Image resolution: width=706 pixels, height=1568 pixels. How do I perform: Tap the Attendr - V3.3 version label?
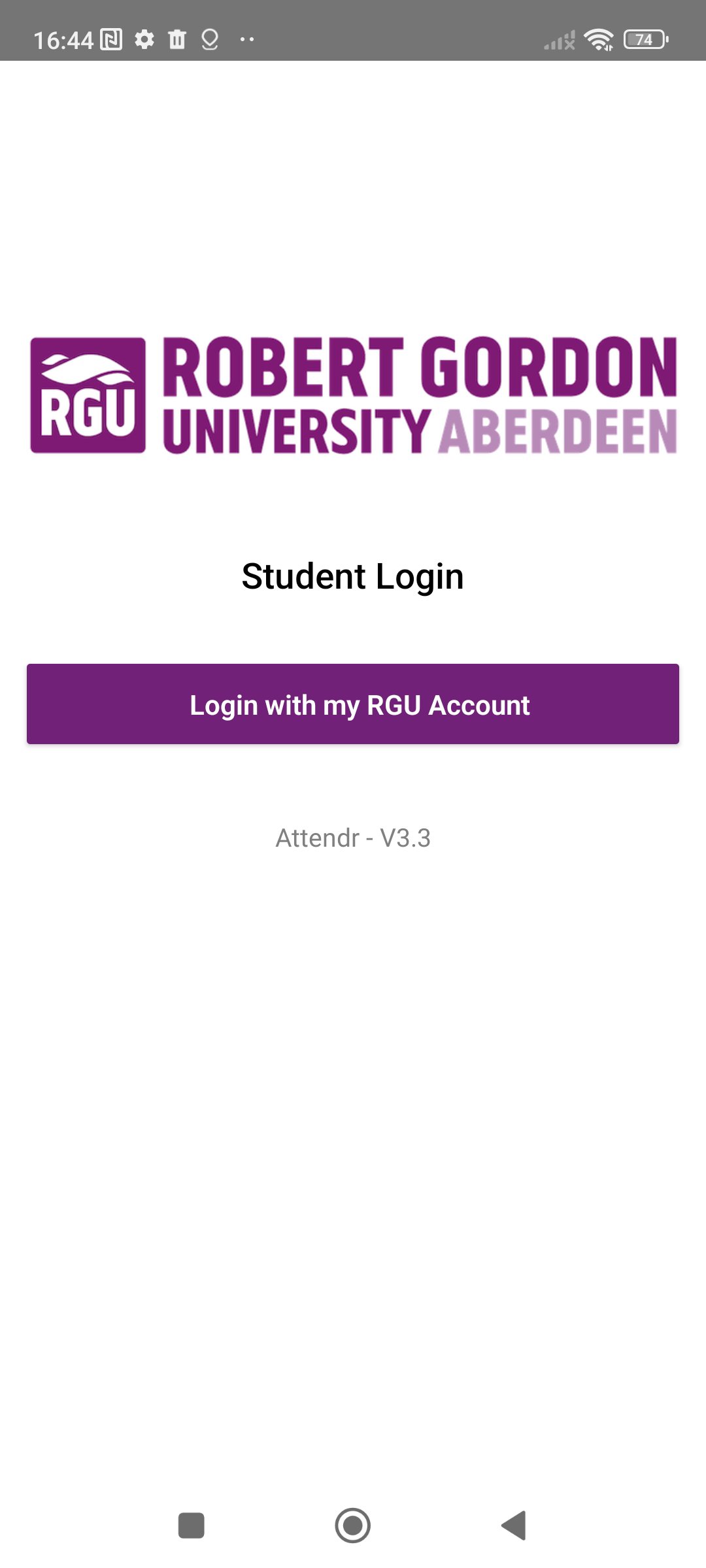coord(353,838)
